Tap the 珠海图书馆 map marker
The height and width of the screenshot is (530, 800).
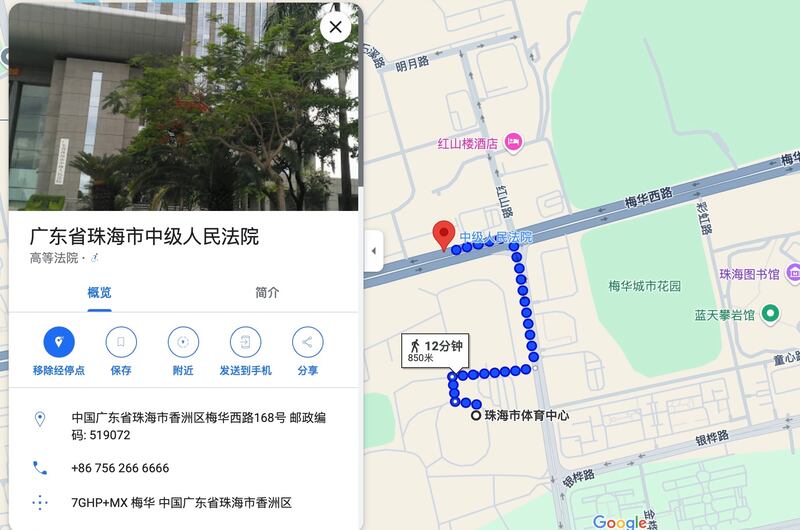793,273
